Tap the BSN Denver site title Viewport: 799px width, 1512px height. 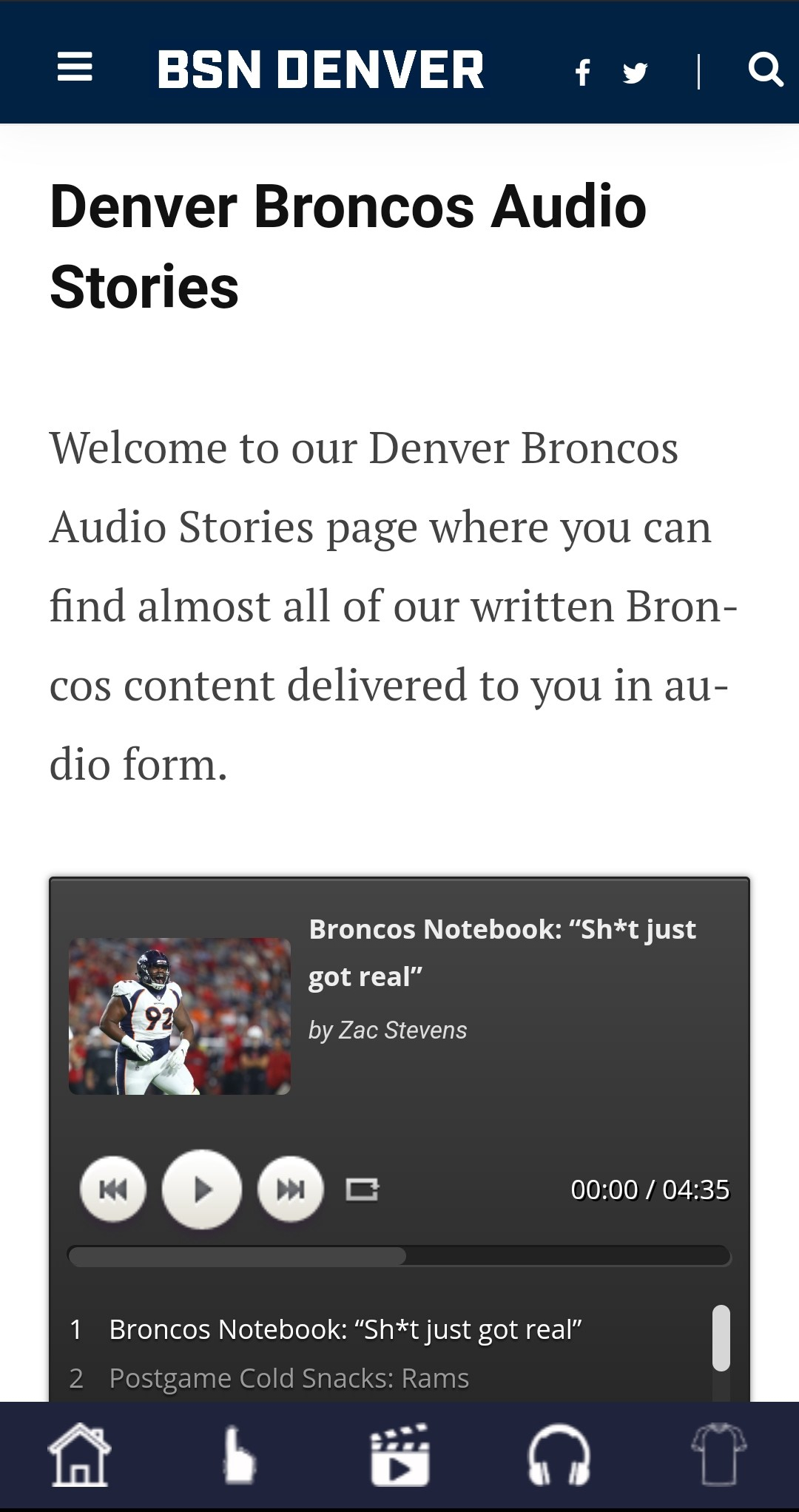click(321, 70)
